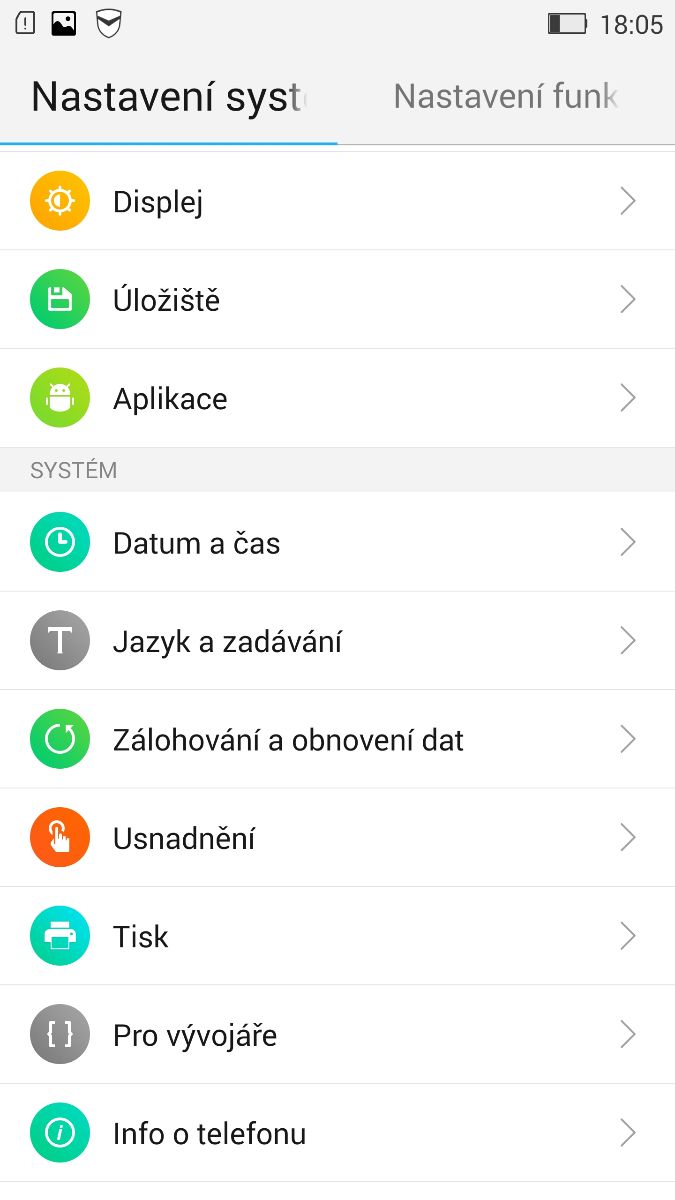Select the Nastavení systému tab
675x1200 pixels.
tap(168, 97)
